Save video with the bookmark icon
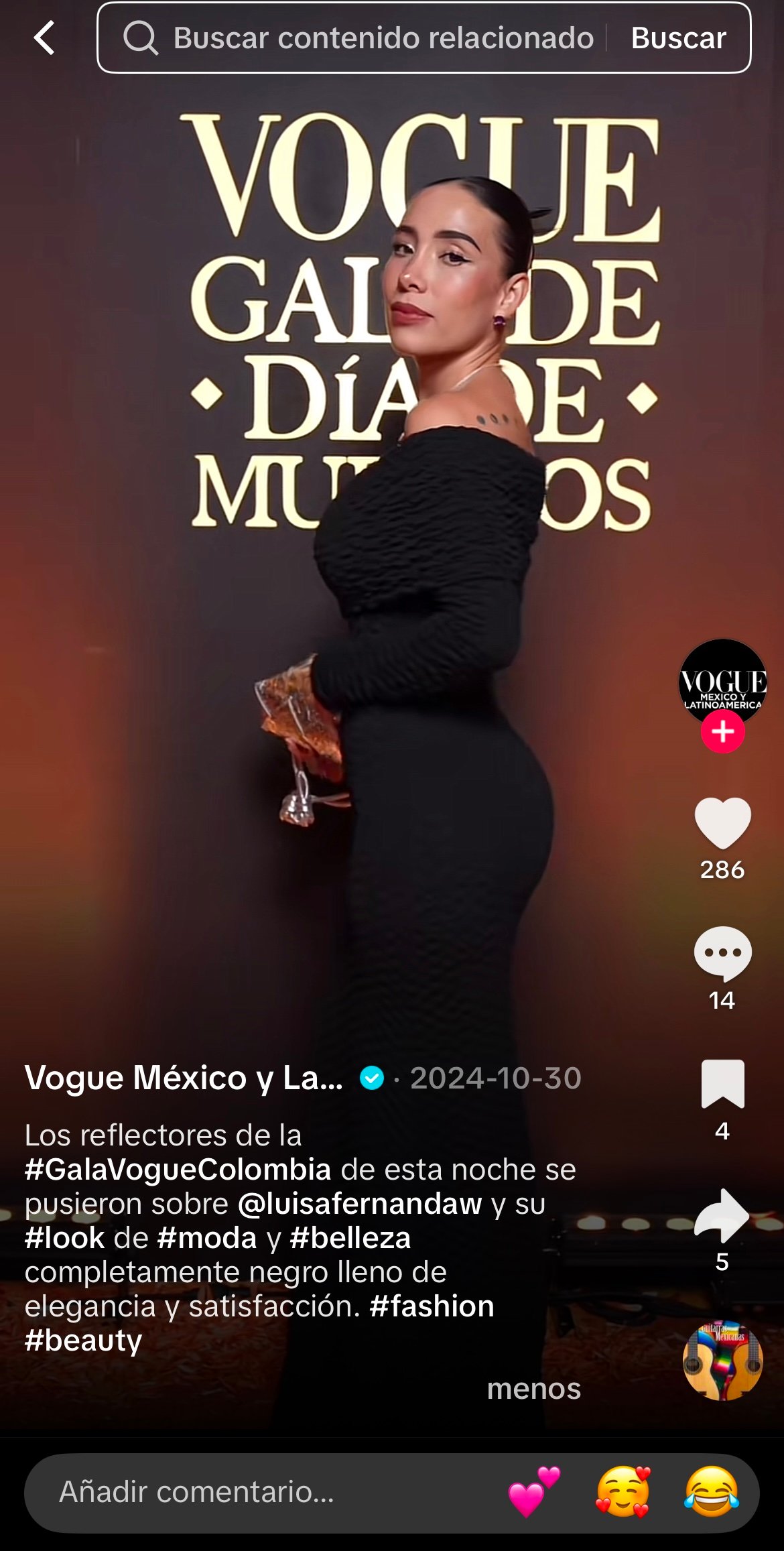The width and height of the screenshot is (784, 1551). 722,1084
